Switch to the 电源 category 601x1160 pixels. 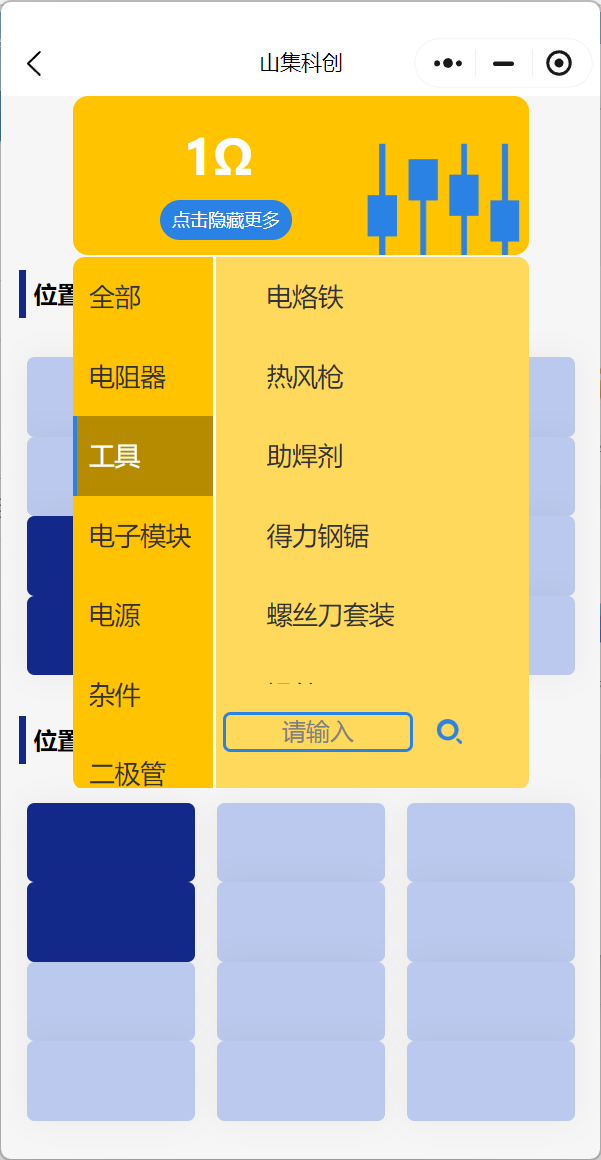116,615
